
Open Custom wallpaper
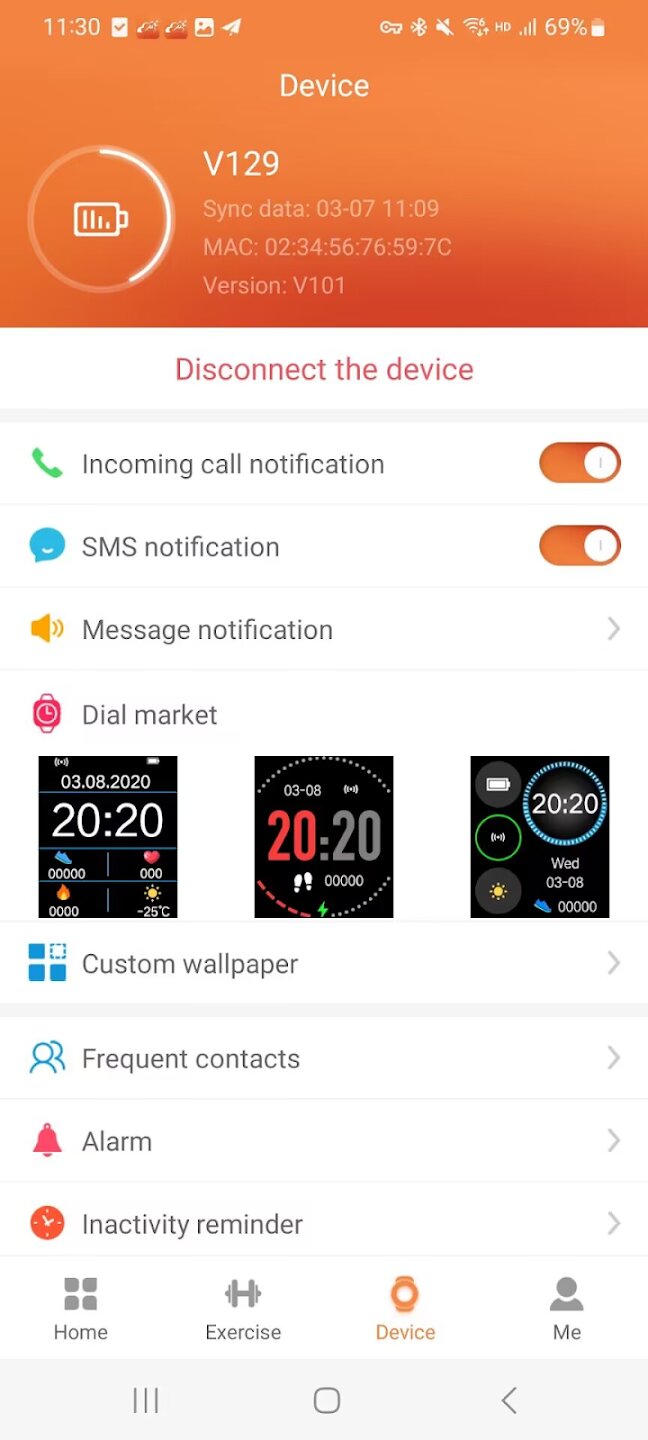coord(324,963)
